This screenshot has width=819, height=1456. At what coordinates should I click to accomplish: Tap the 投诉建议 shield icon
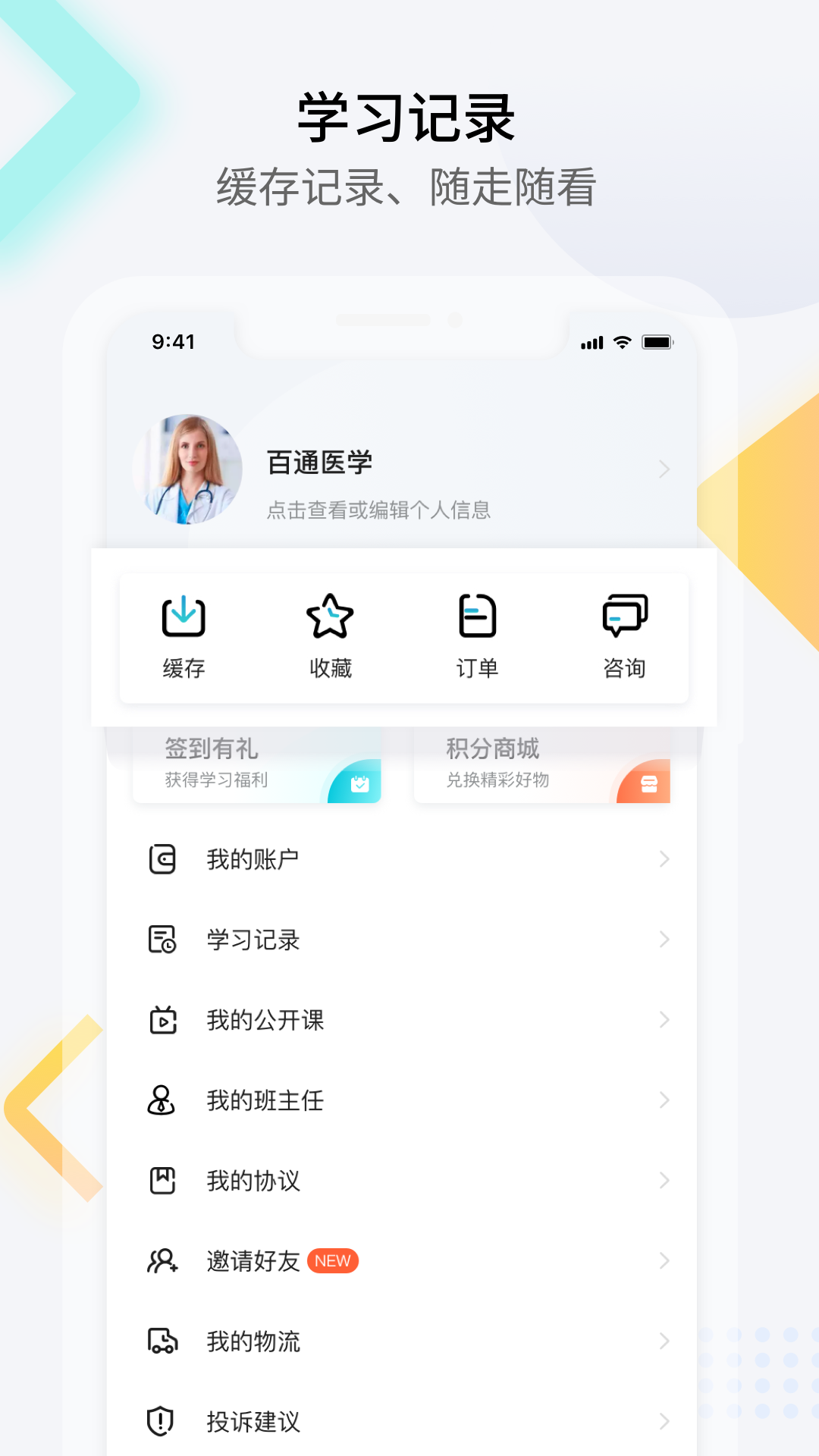[162, 1423]
